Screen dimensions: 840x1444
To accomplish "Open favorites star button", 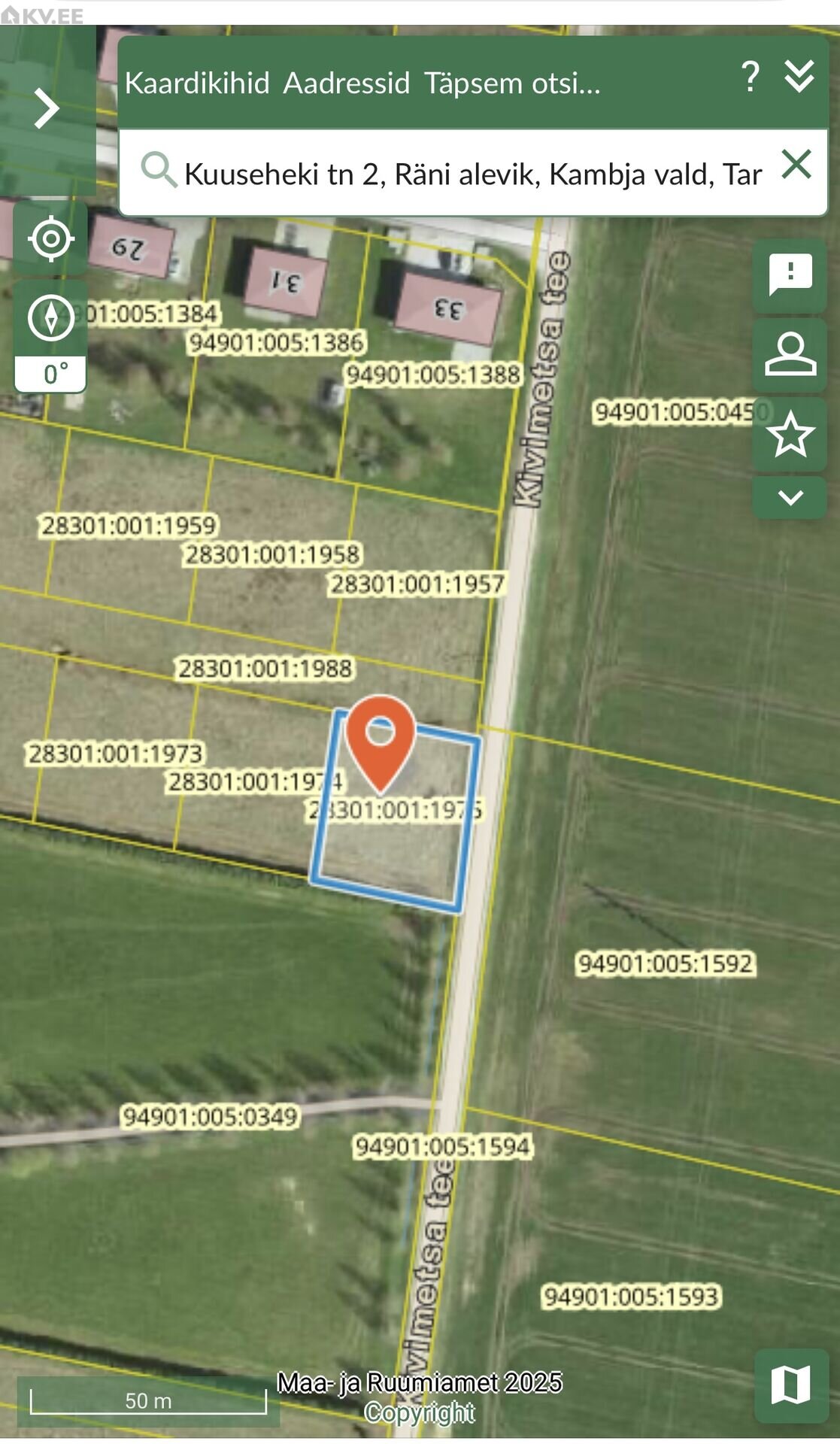I will point(790,434).
